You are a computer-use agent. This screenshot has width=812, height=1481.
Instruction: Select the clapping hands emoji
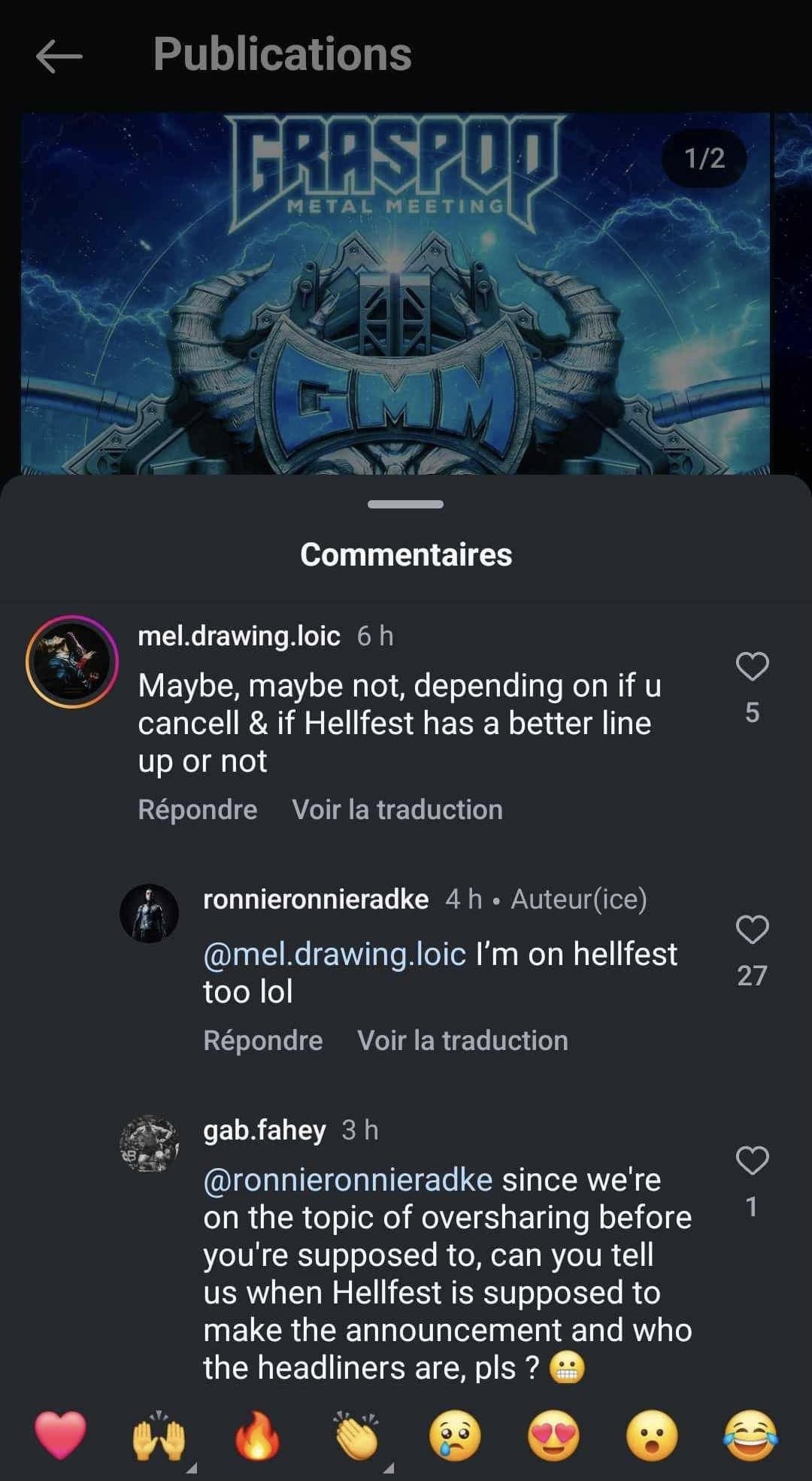click(x=359, y=1438)
